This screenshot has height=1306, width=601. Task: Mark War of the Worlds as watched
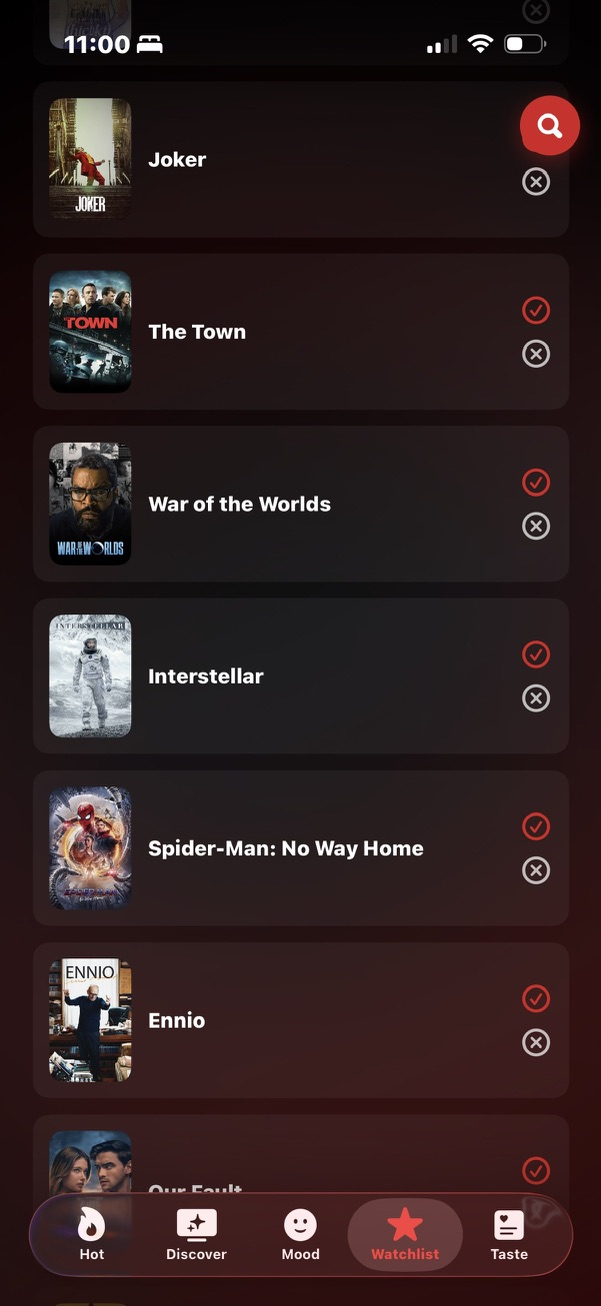tap(536, 482)
